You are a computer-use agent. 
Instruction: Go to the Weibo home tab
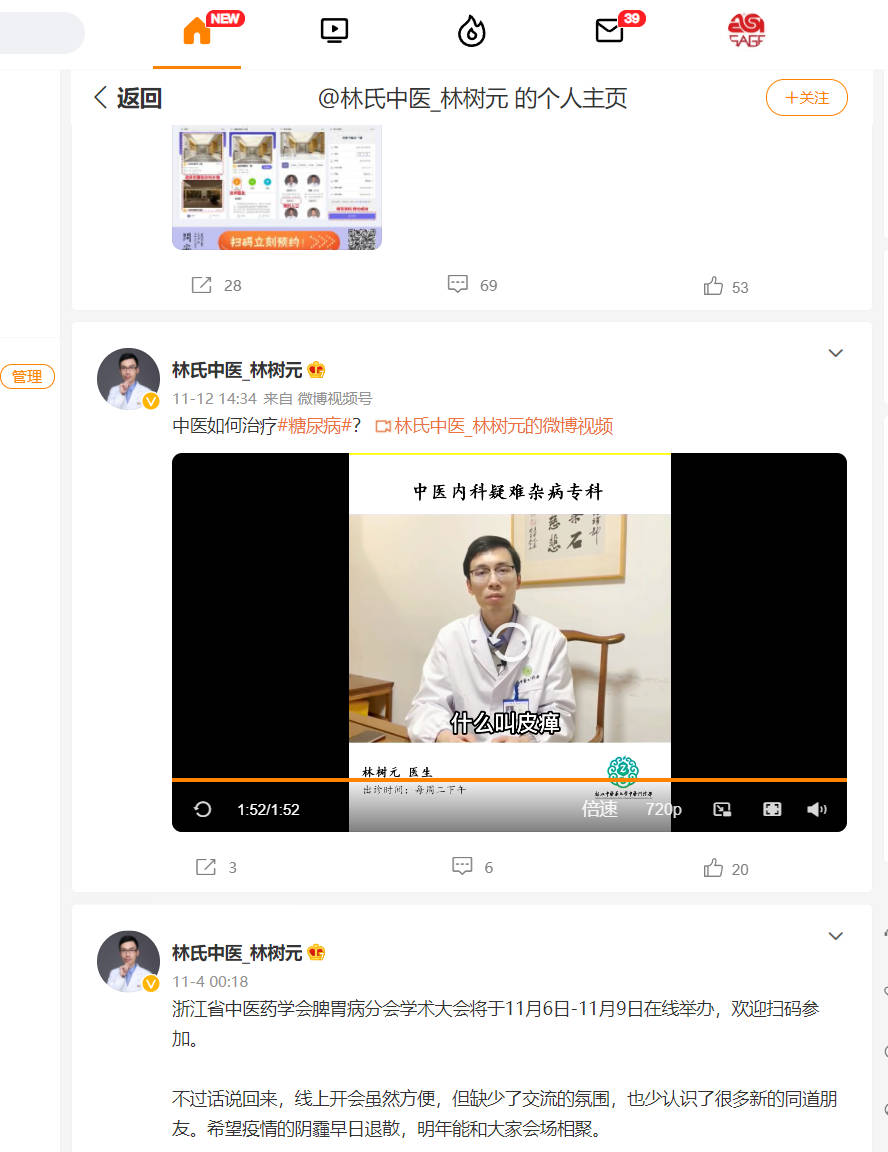click(x=197, y=31)
